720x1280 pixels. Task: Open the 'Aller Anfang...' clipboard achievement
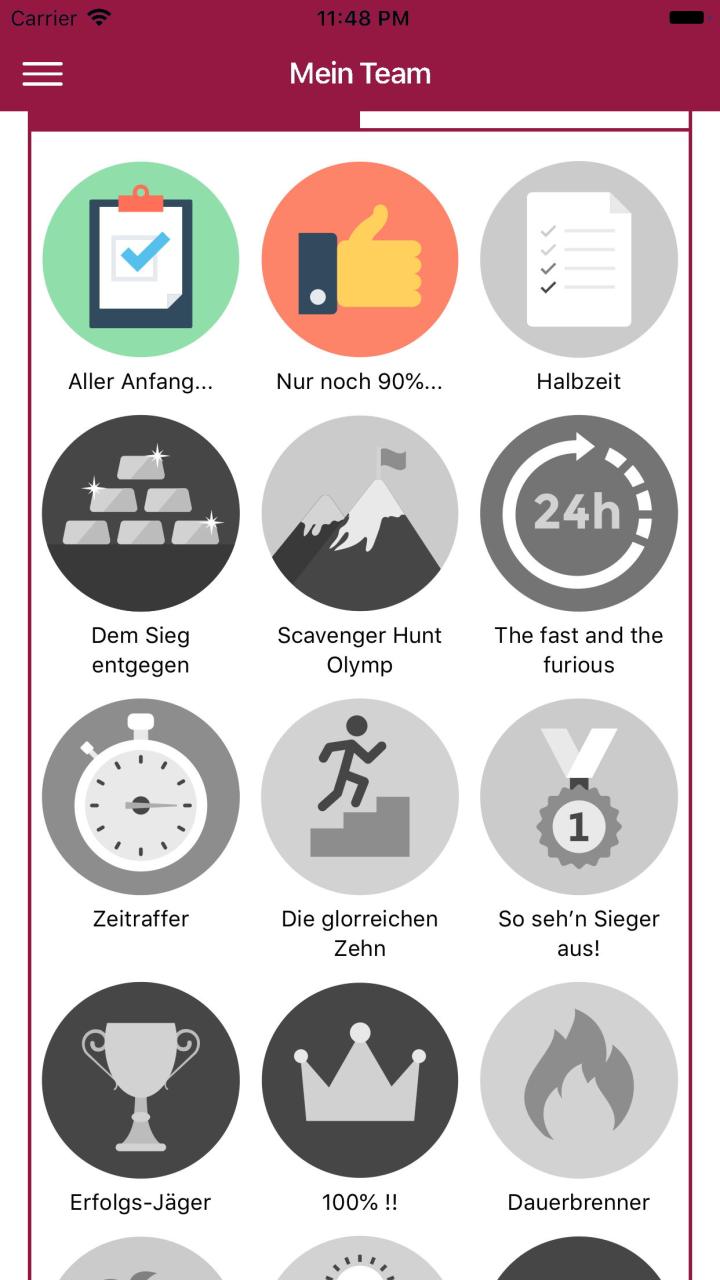[x=140, y=258]
